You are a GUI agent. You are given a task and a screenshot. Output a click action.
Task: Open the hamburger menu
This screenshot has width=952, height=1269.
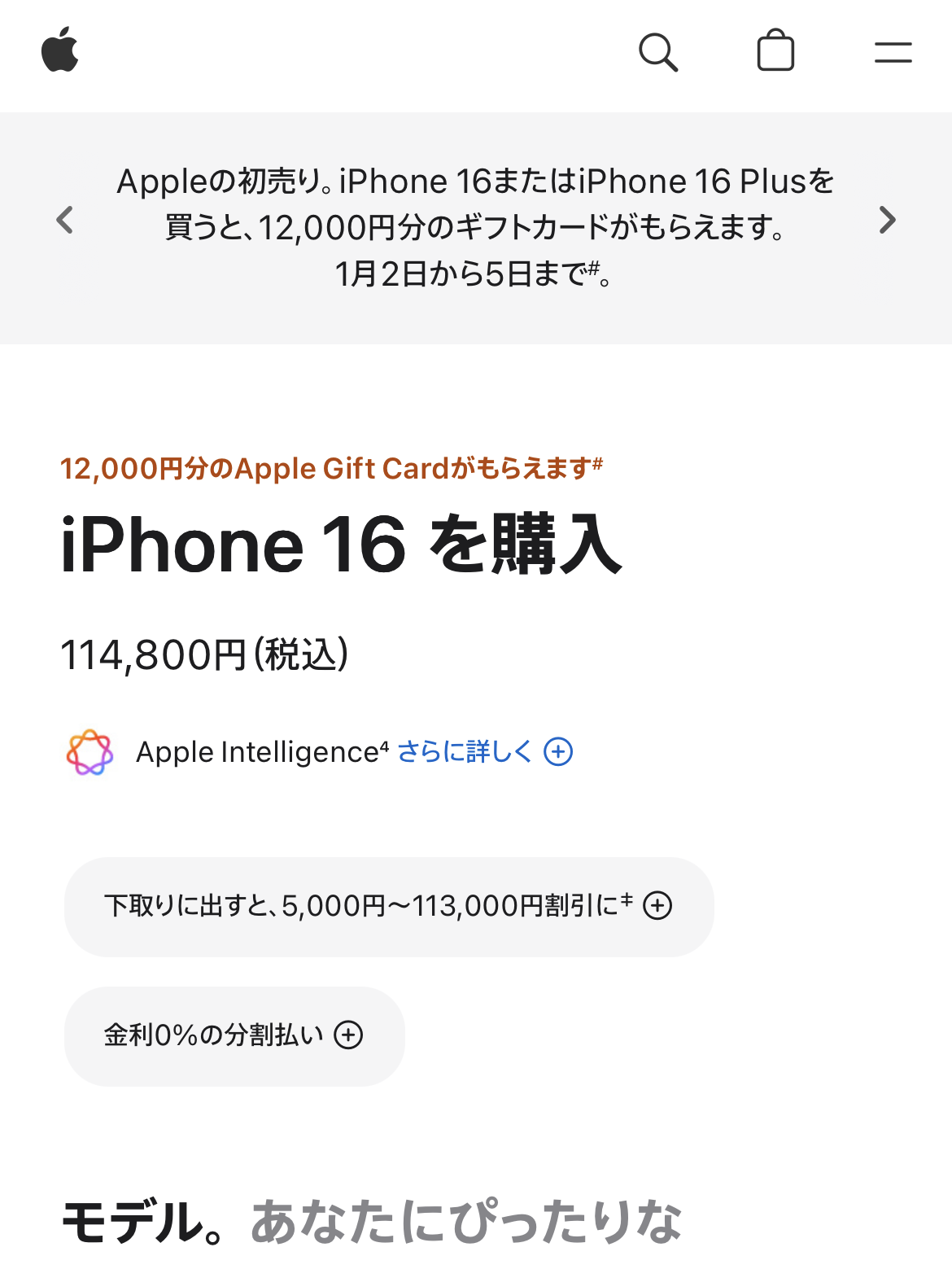(893, 52)
